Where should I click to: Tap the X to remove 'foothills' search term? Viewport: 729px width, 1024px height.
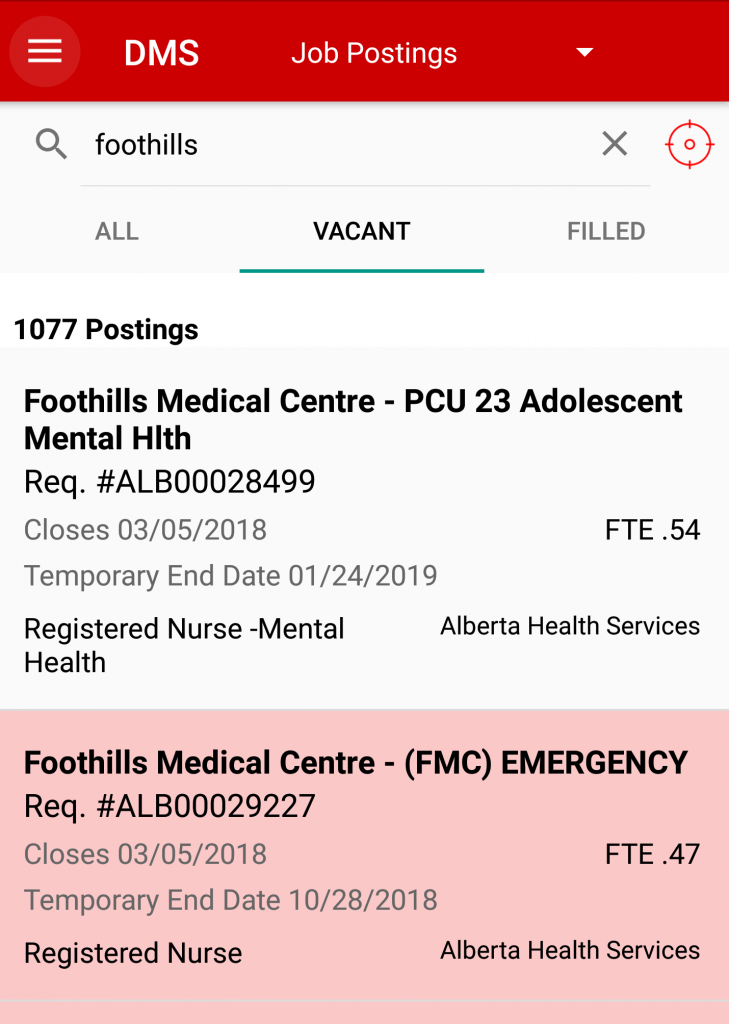pyautogui.click(x=614, y=144)
